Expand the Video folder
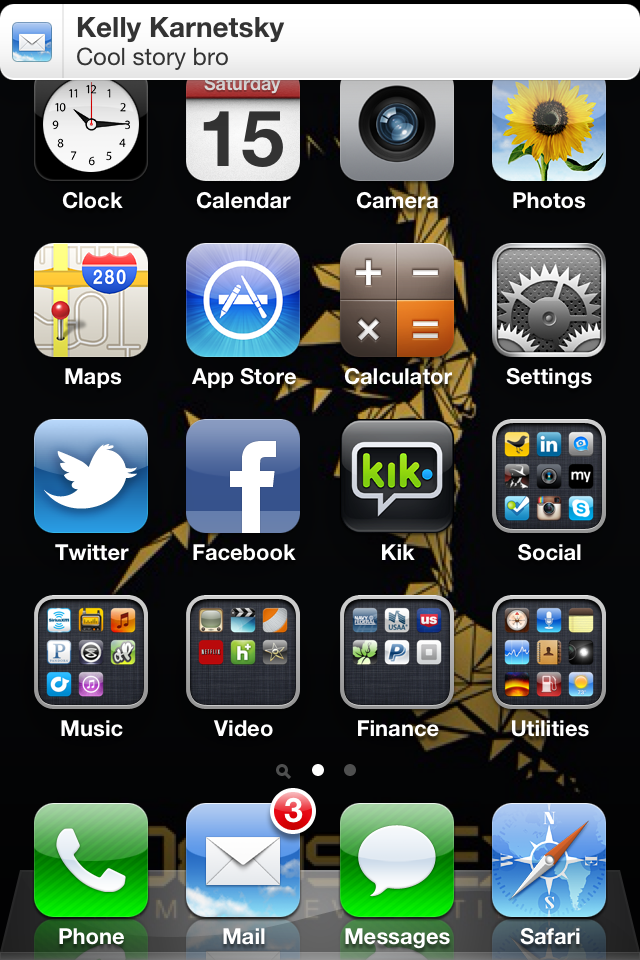Image resolution: width=640 pixels, height=960 pixels. tap(243, 652)
